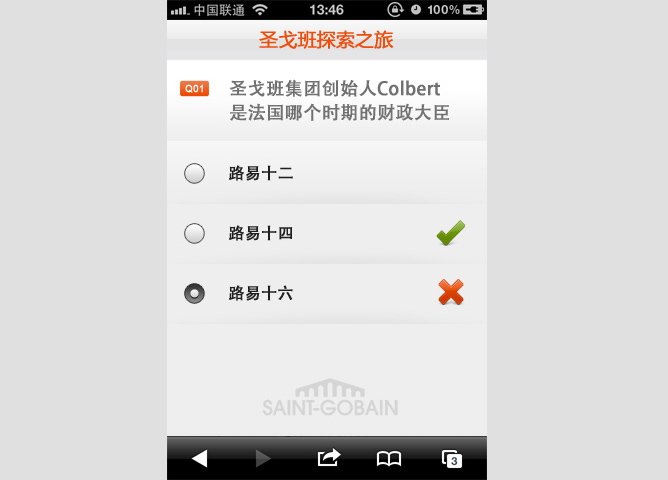
Task: Select the 路易十二 radio option
Action: click(195, 173)
